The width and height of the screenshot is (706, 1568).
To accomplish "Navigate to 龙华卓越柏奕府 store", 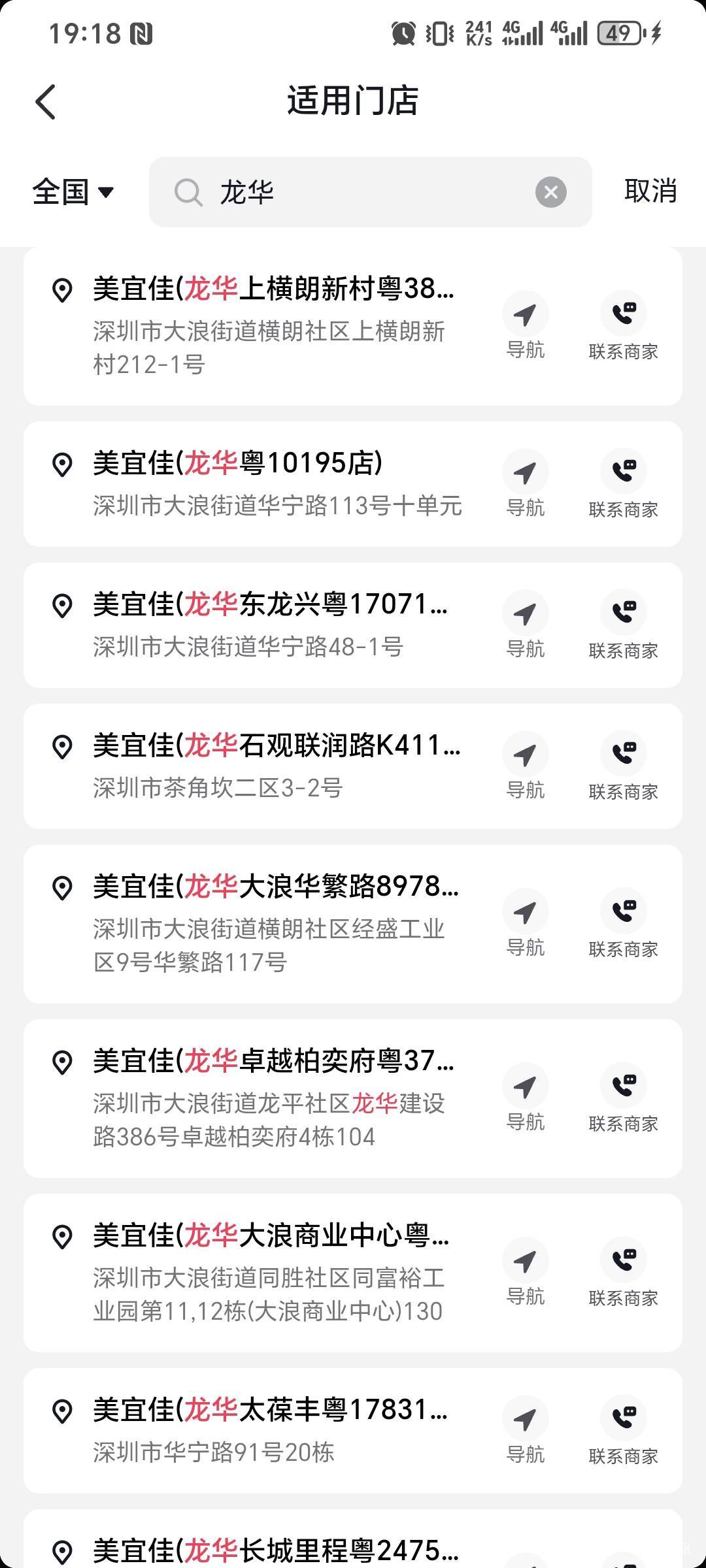I will 525,1098.
